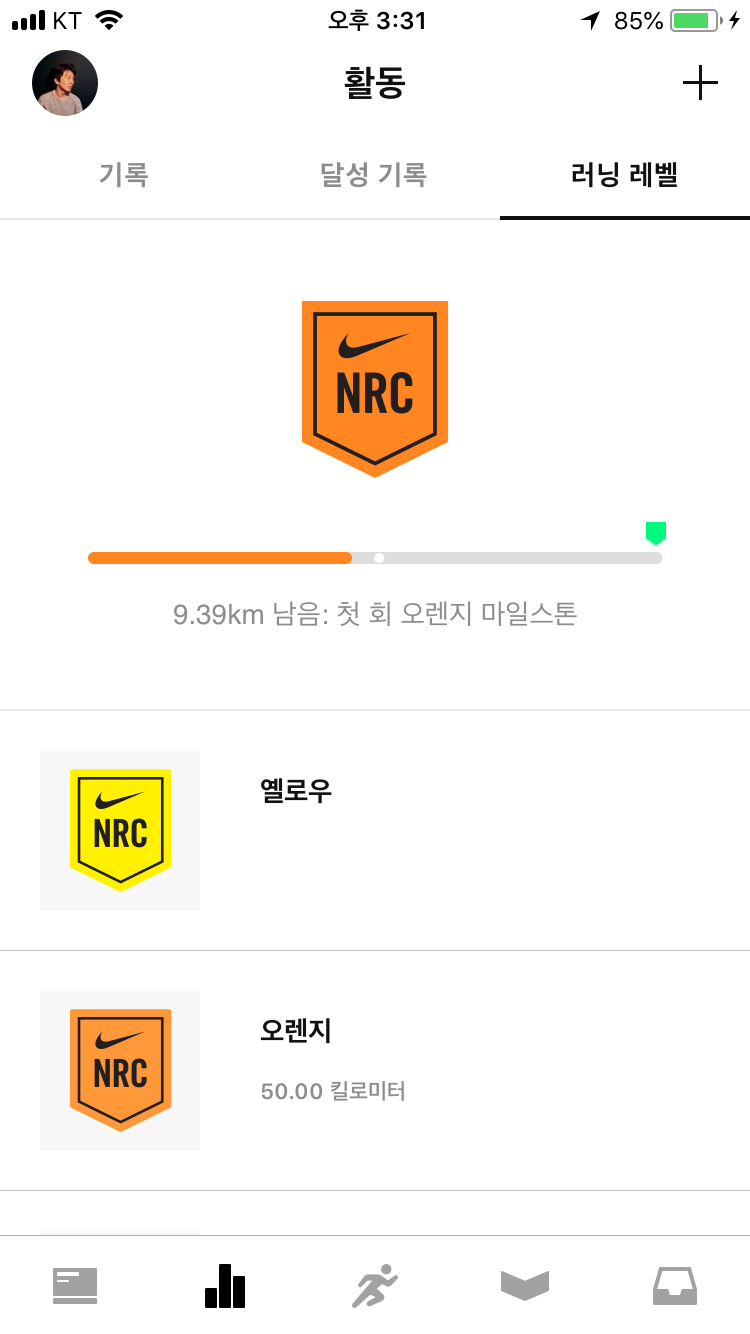This screenshot has width=750, height=1334.
Task: Select the yellow NRC badge thumbnail
Action: pyautogui.click(x=119, y=830)
